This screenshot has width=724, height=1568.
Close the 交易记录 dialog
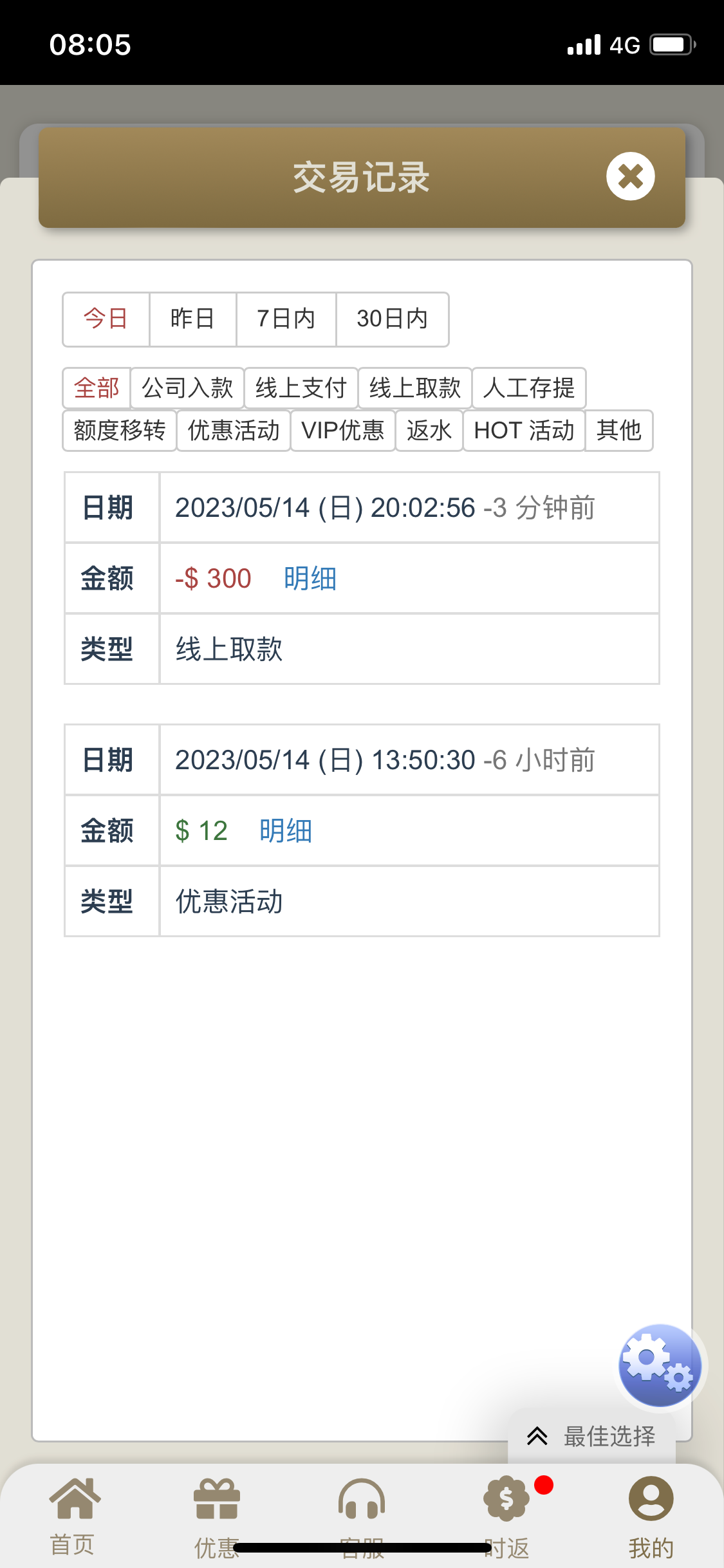tap(631, 177)
